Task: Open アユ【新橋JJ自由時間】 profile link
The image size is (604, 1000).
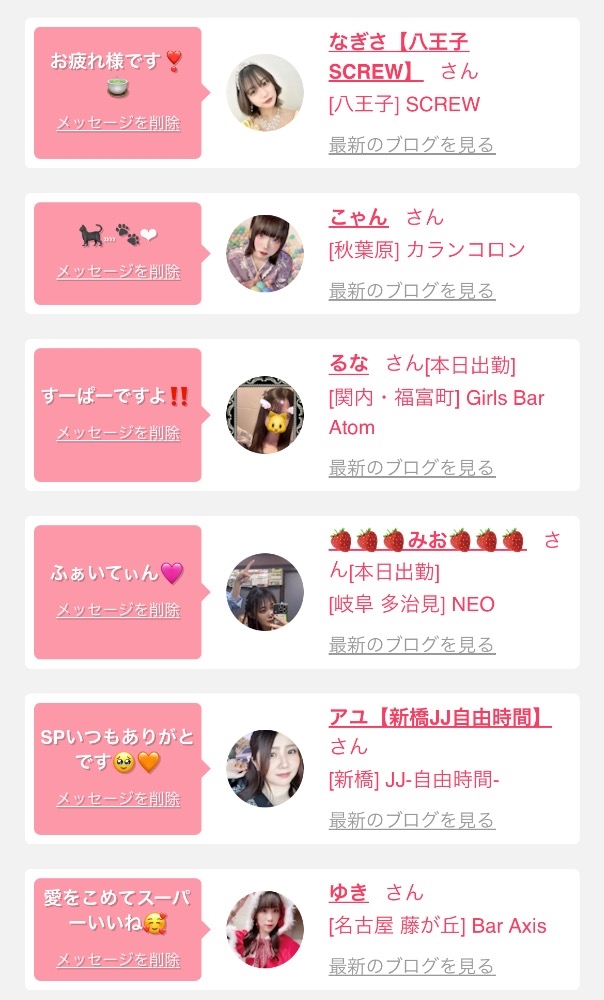Action: [440, 717]
